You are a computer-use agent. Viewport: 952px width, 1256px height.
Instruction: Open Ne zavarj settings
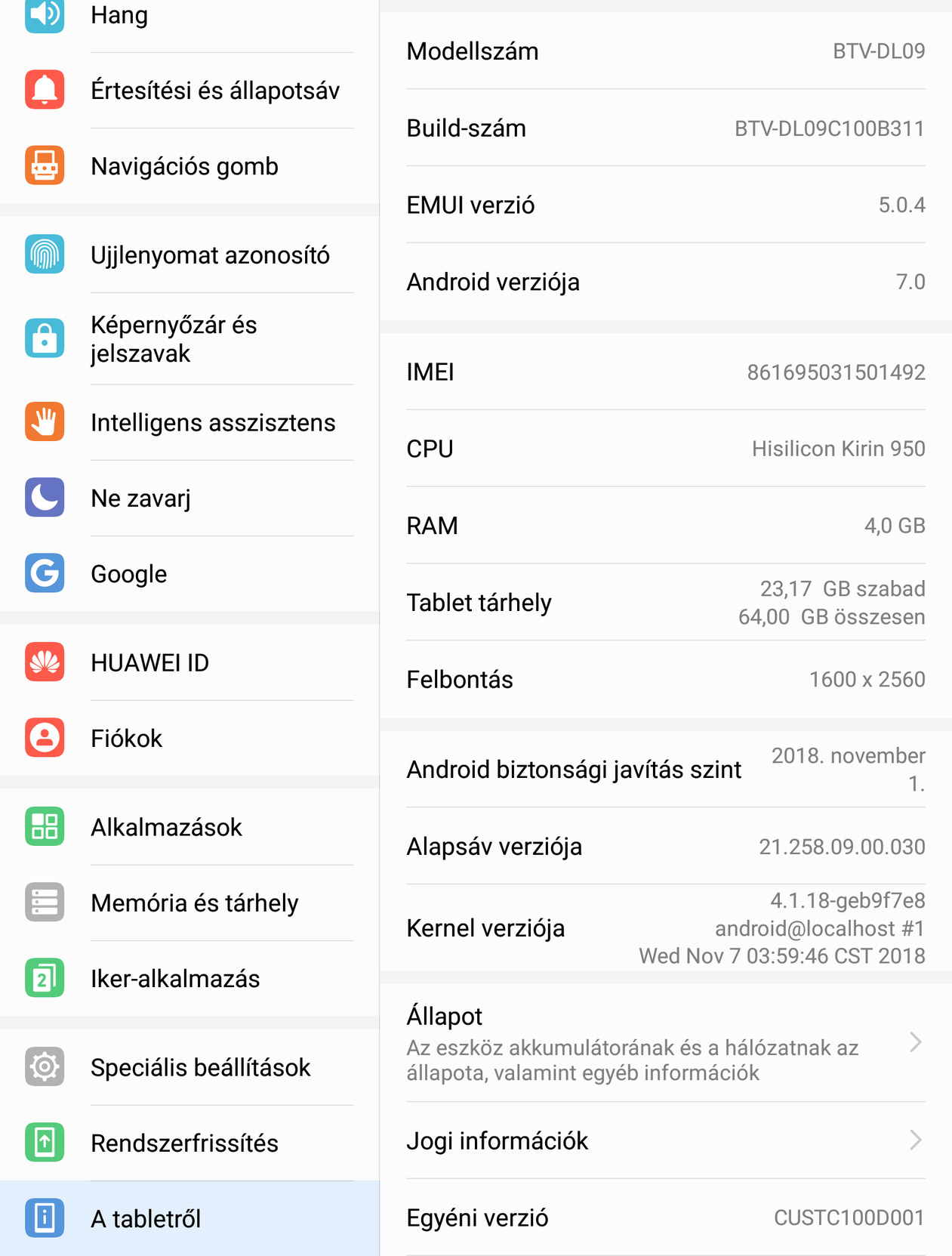point(189,498)
